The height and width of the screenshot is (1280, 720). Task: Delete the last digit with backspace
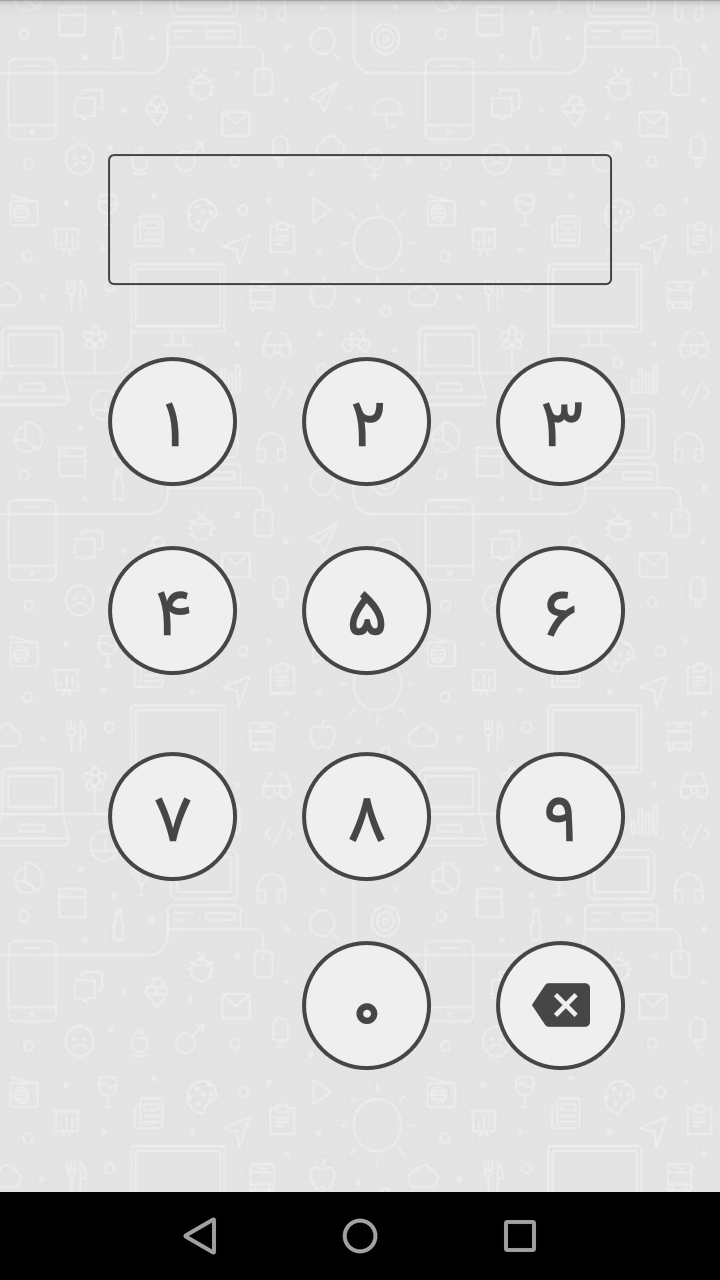coord(560,1005)
